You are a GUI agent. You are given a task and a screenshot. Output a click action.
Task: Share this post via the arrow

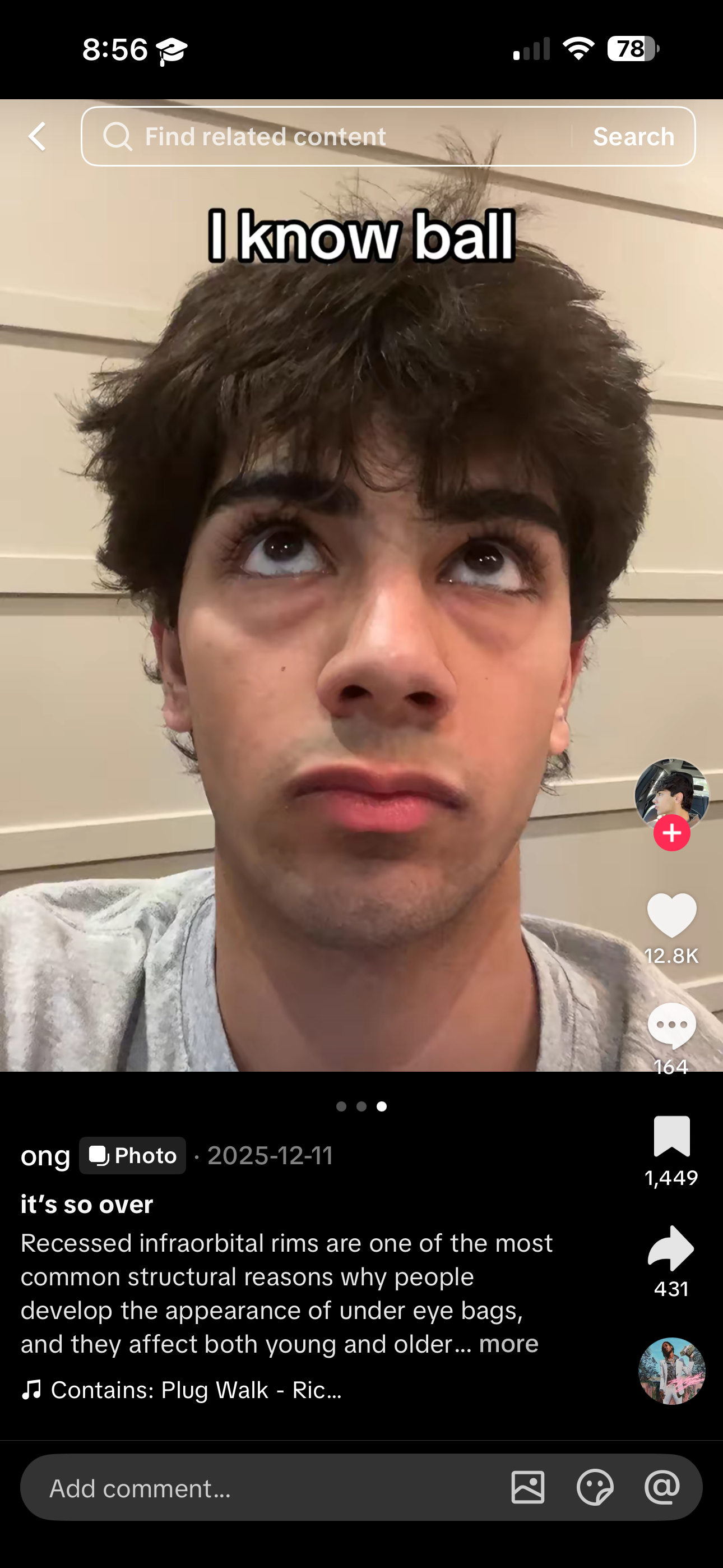tap(671, 1248)
